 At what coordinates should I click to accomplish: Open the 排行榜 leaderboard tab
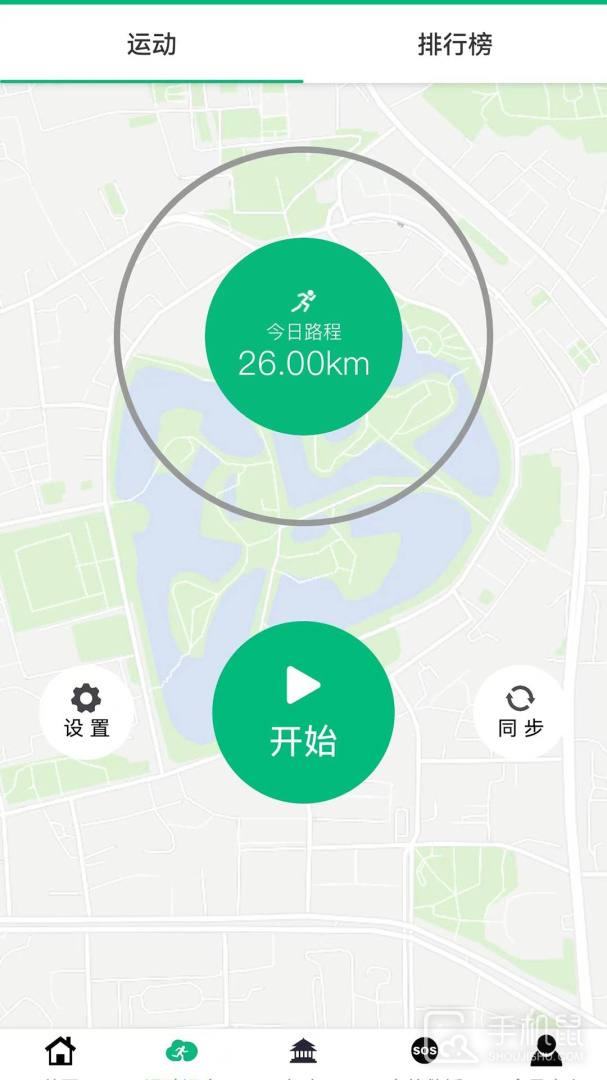[x=455, y=44]
